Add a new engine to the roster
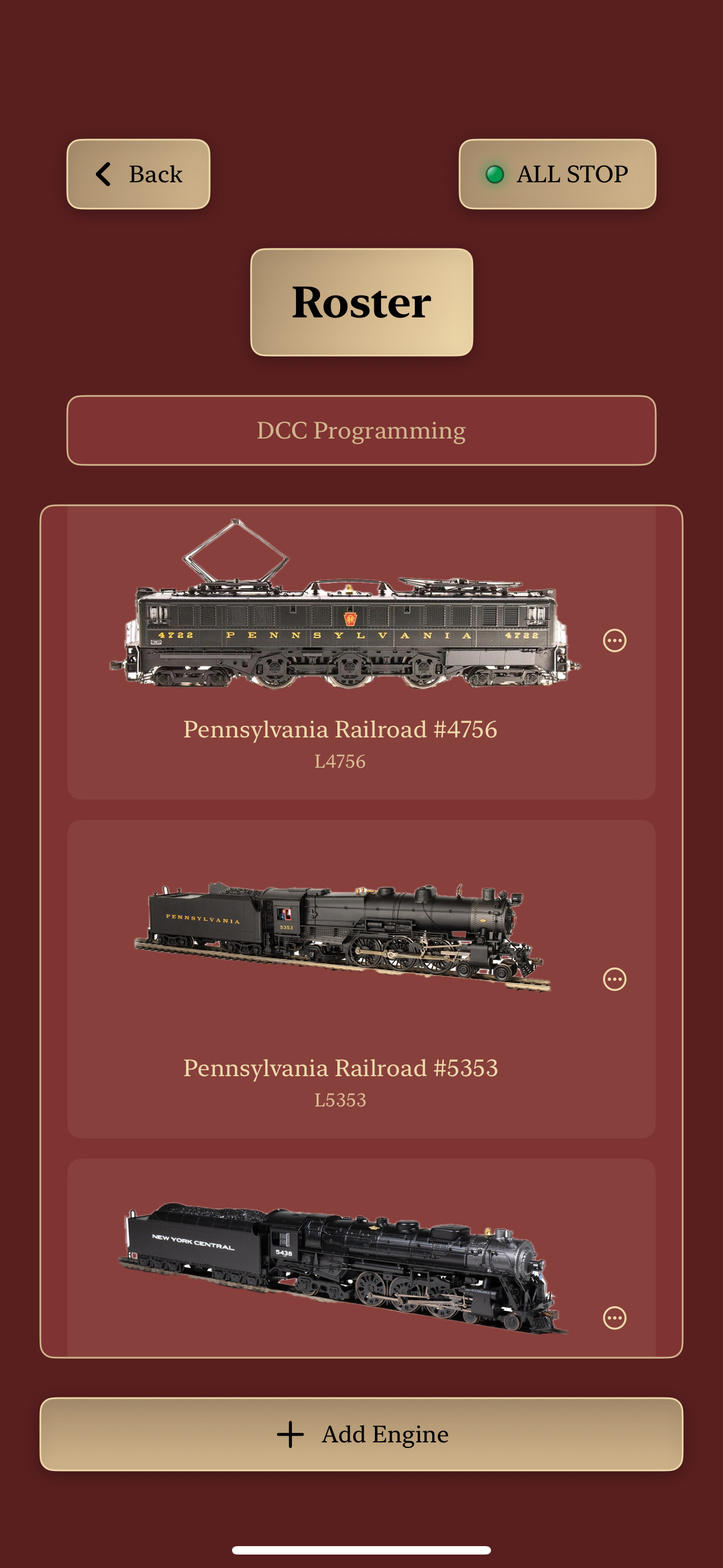This screenshot has height=1568, width=723. [361, 1434]
